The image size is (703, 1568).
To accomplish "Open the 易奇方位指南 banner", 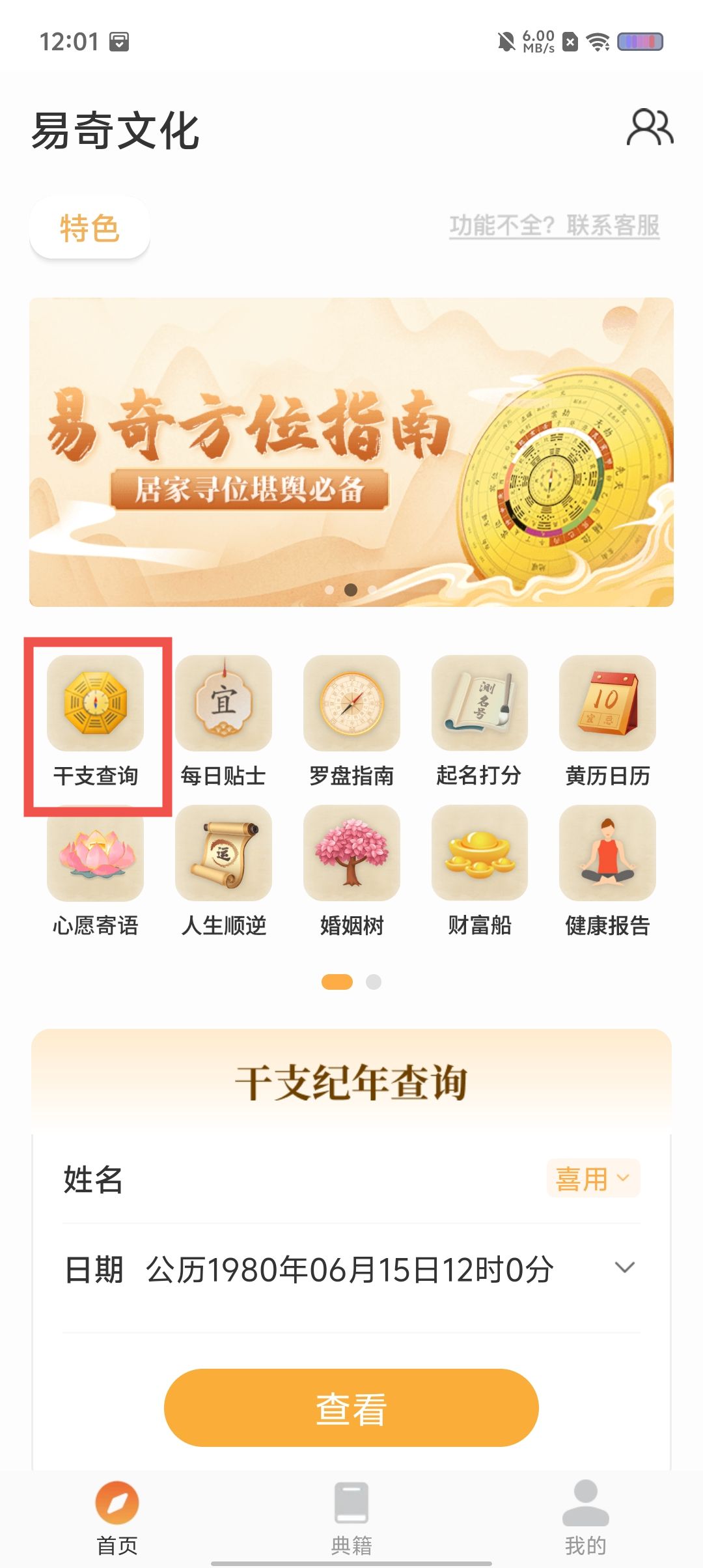I will [x=351, y=452].
